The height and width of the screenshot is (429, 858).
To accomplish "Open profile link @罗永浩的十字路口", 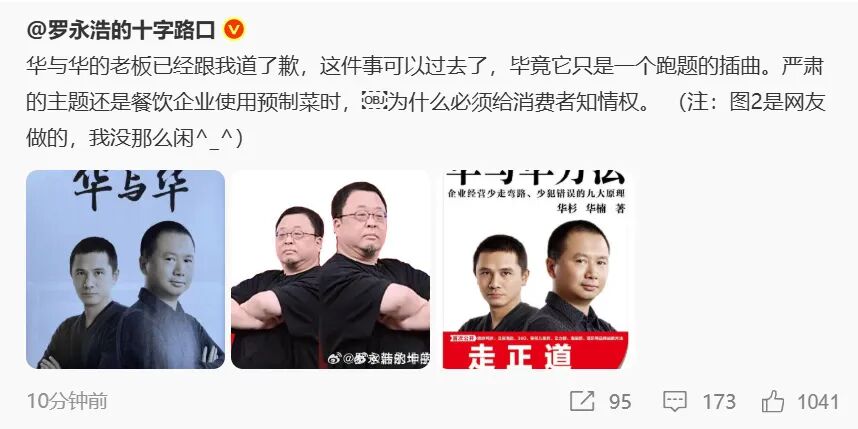I will click(122, 28).
